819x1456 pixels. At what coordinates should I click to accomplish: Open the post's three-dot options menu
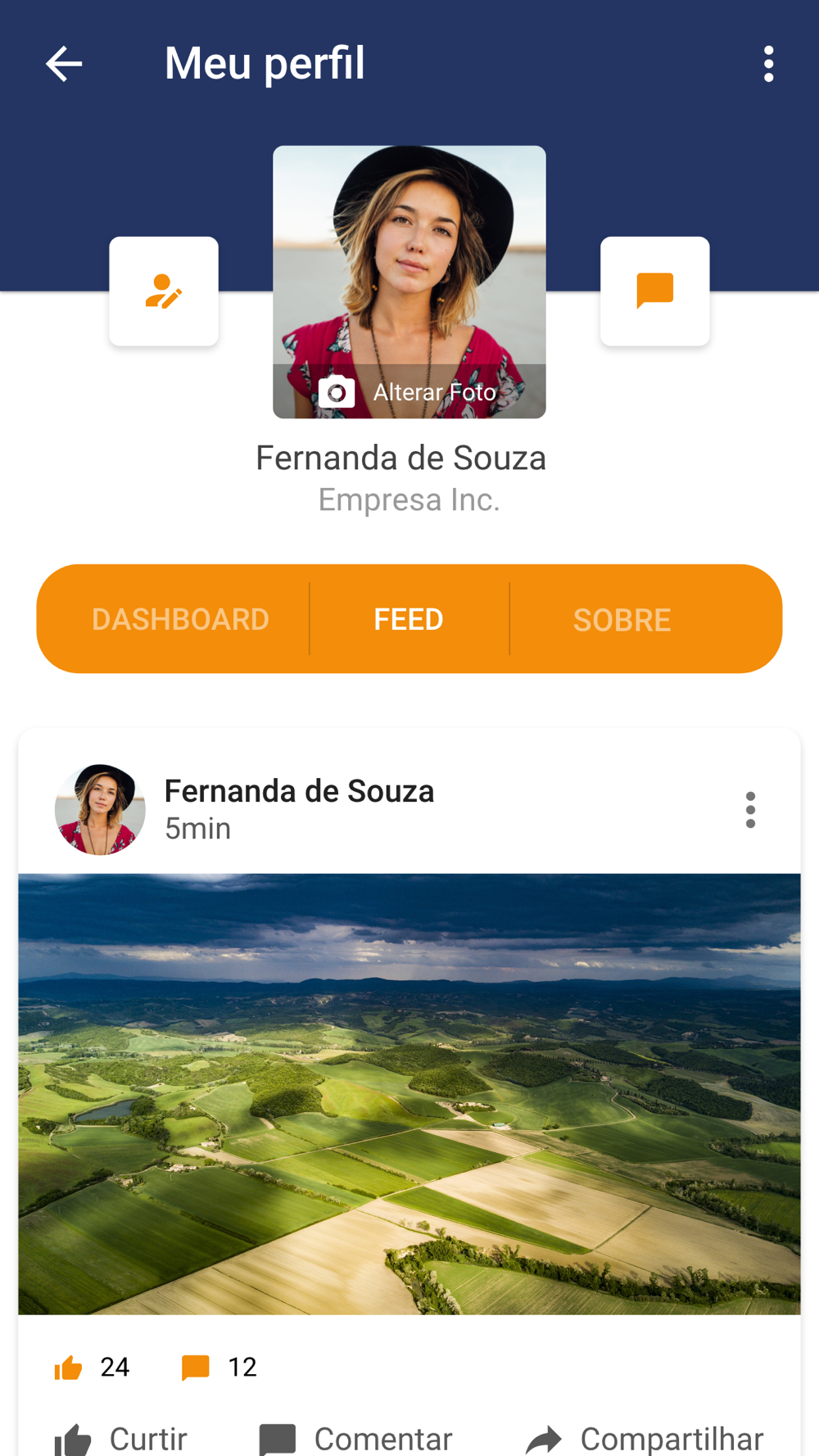(x=750, y=810)
